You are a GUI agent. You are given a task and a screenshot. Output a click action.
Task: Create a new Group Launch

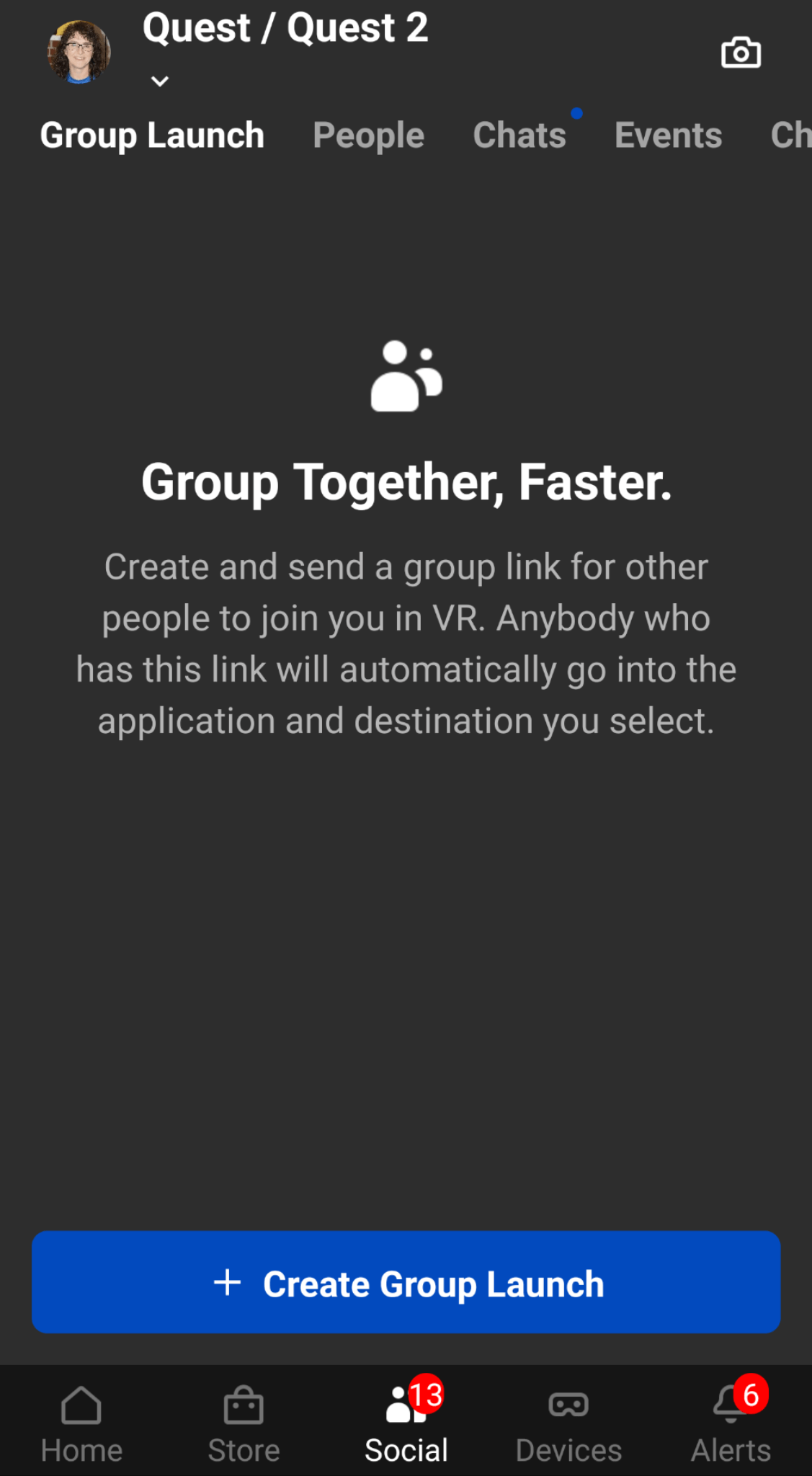pyautogui.click(x=406, y=1282)
